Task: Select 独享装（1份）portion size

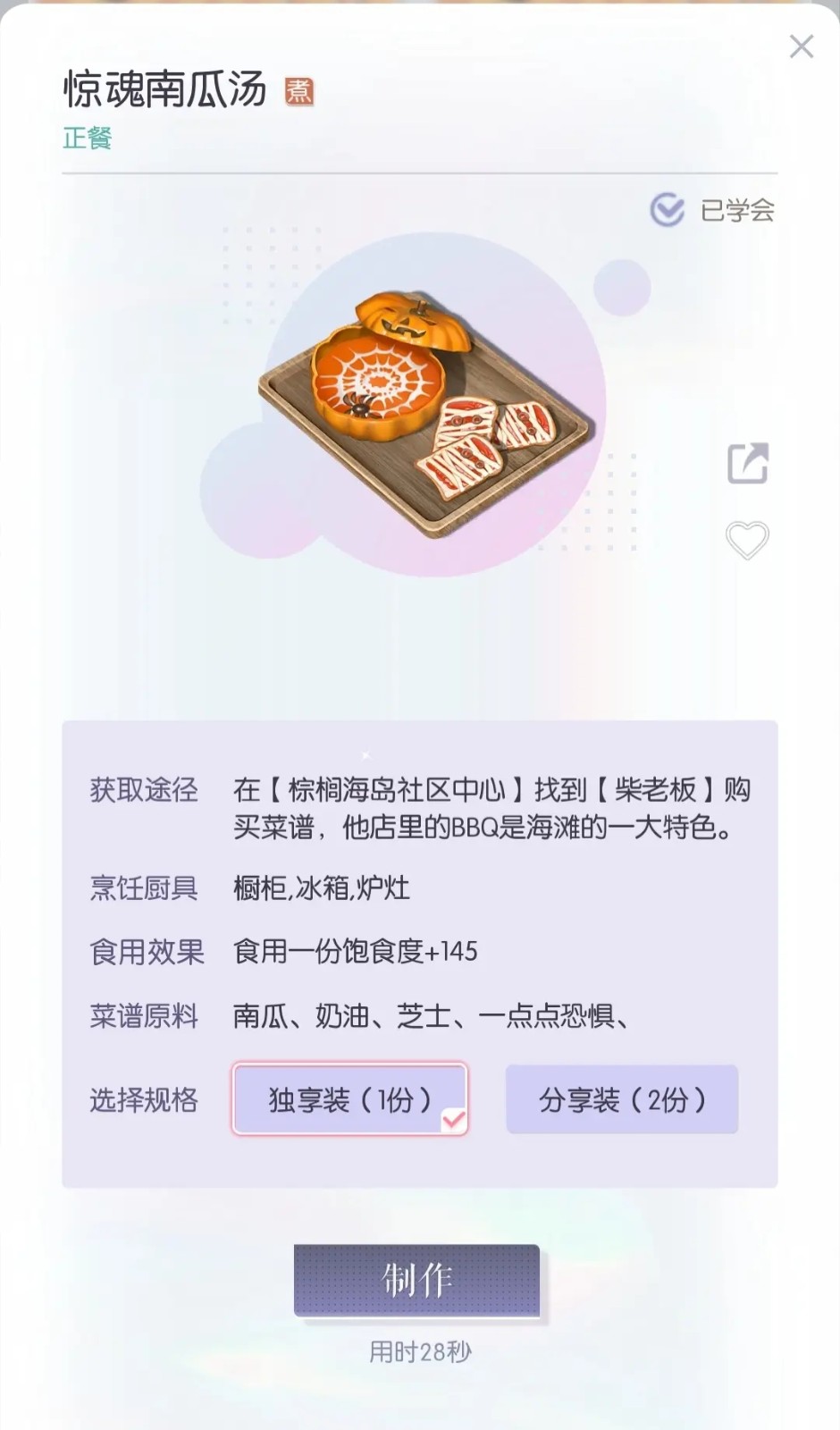Action: pyautogui.click(x=349, y=1099)
